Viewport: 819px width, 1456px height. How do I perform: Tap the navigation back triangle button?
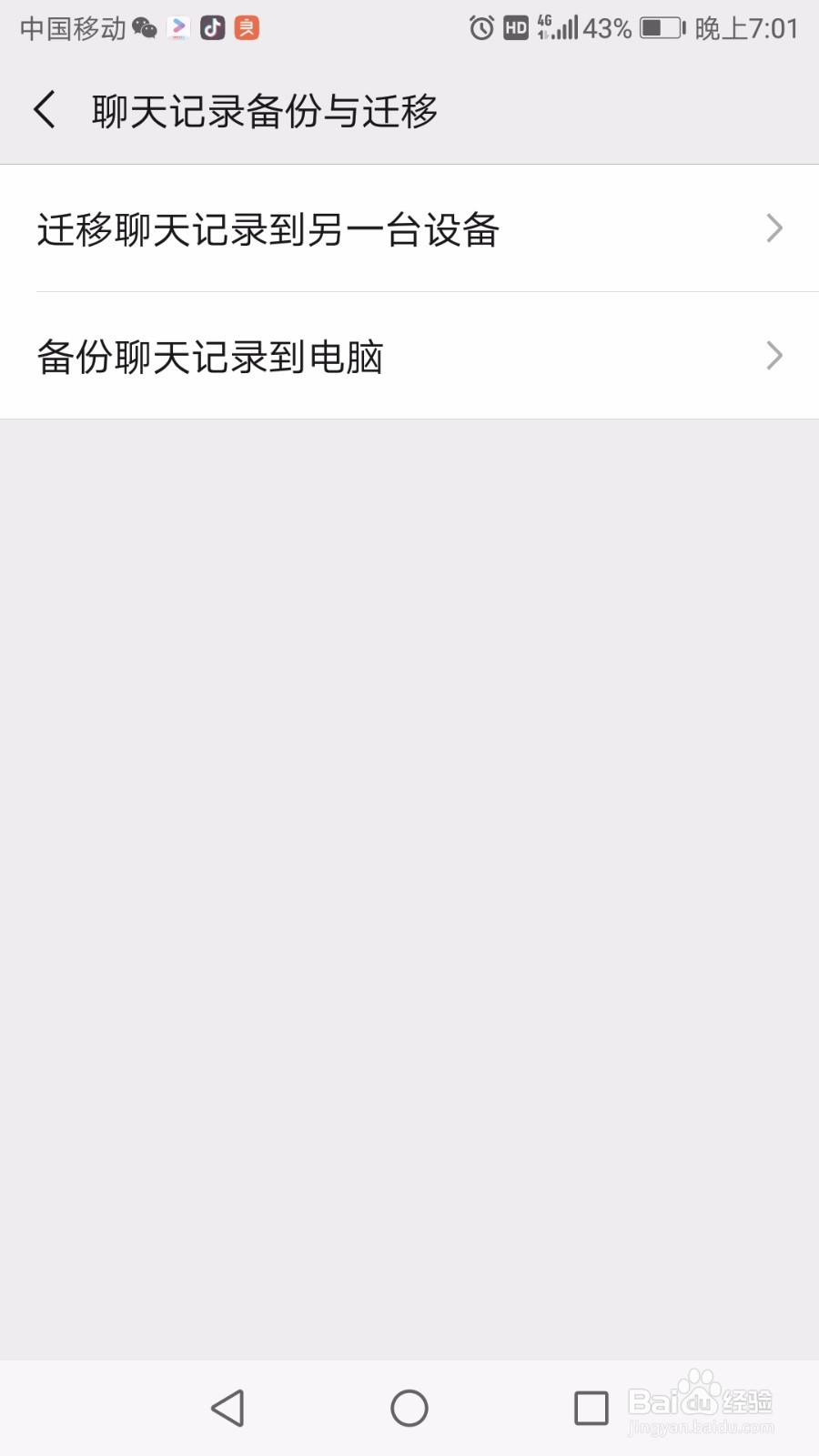[x=227, y=1408]
